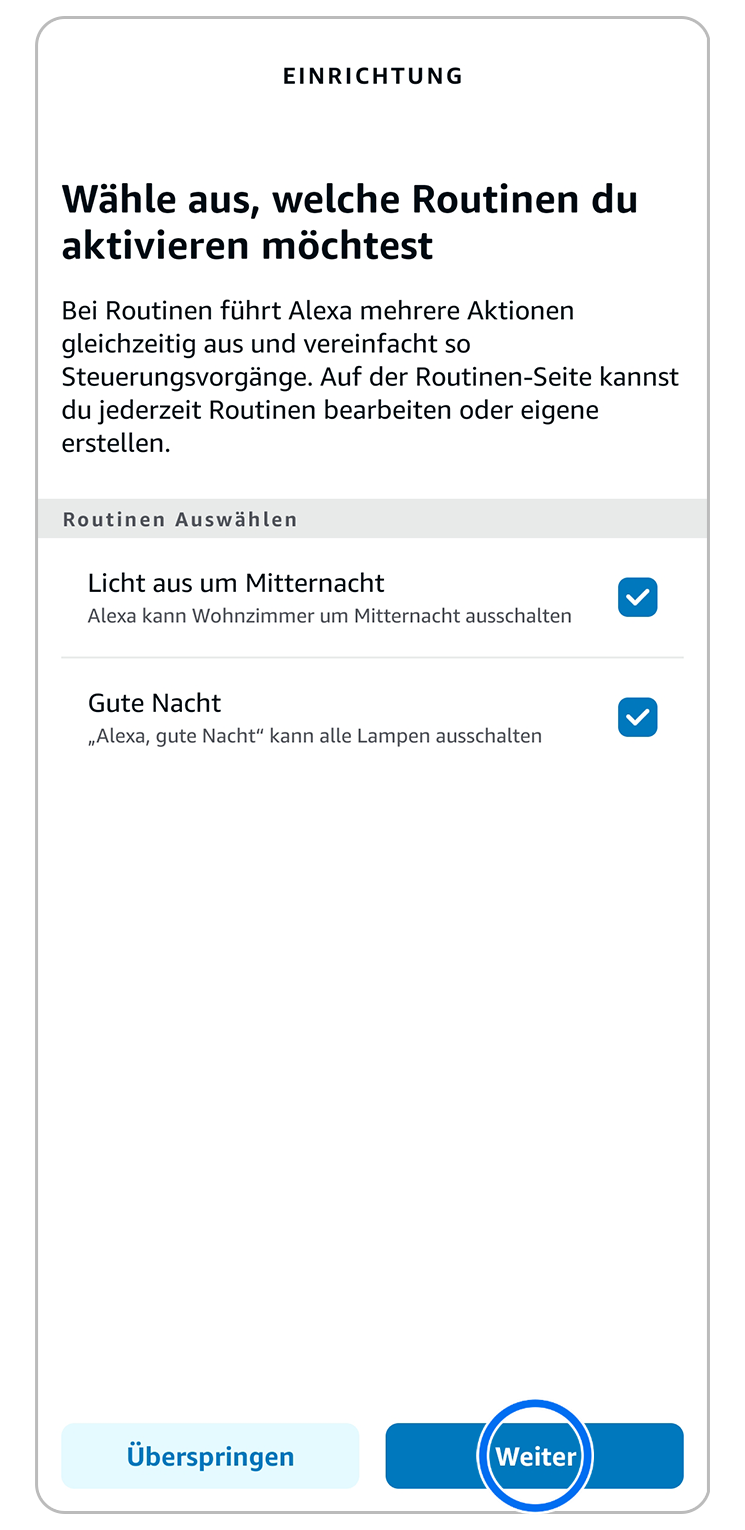Image resolution: width=745 pixels, height=1530 pixels.
Task: Uncheck the Licht aus um Mitternacht routine
Action: [637, 597]
